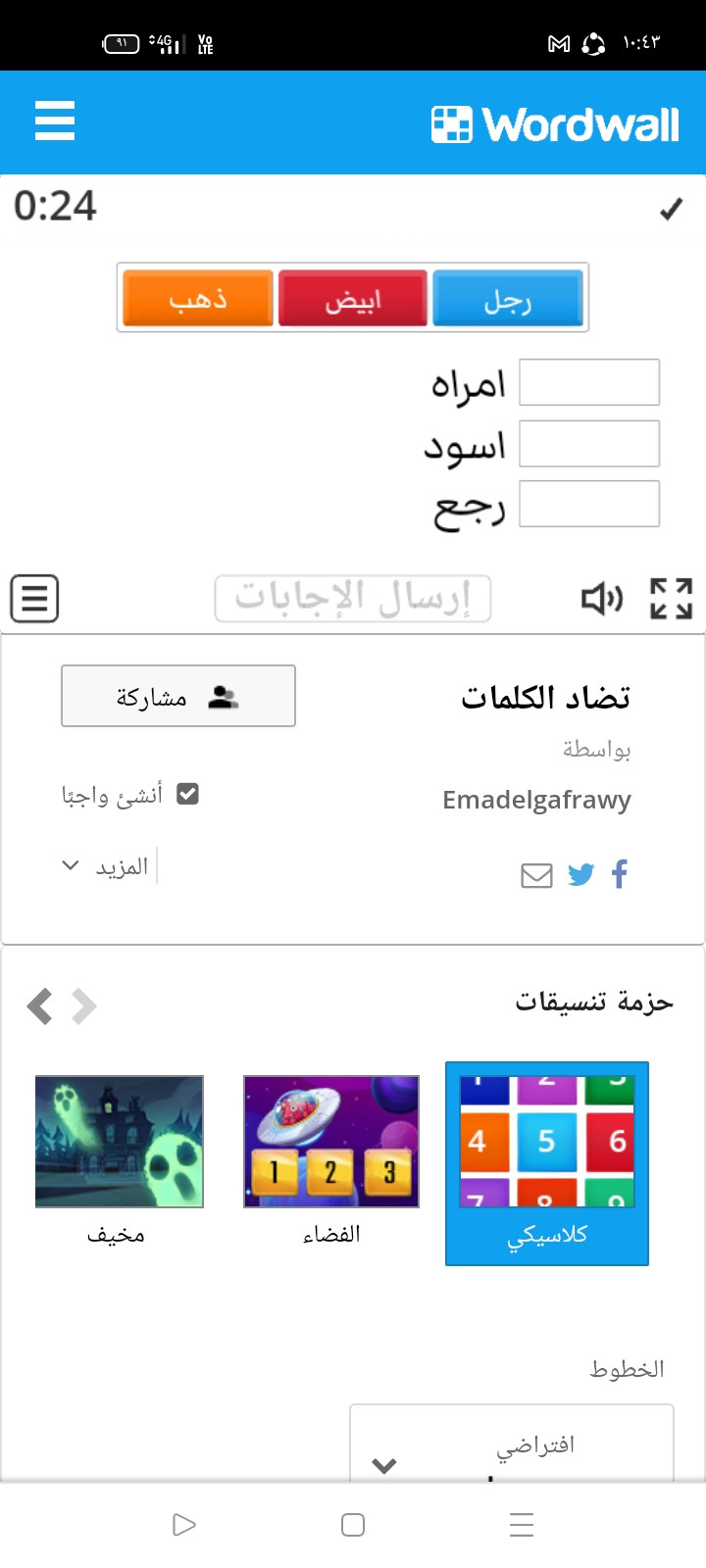The width and height of the screenshot is (706, 1568).
Task: Share on Twitter
Action: pos(580,874)
